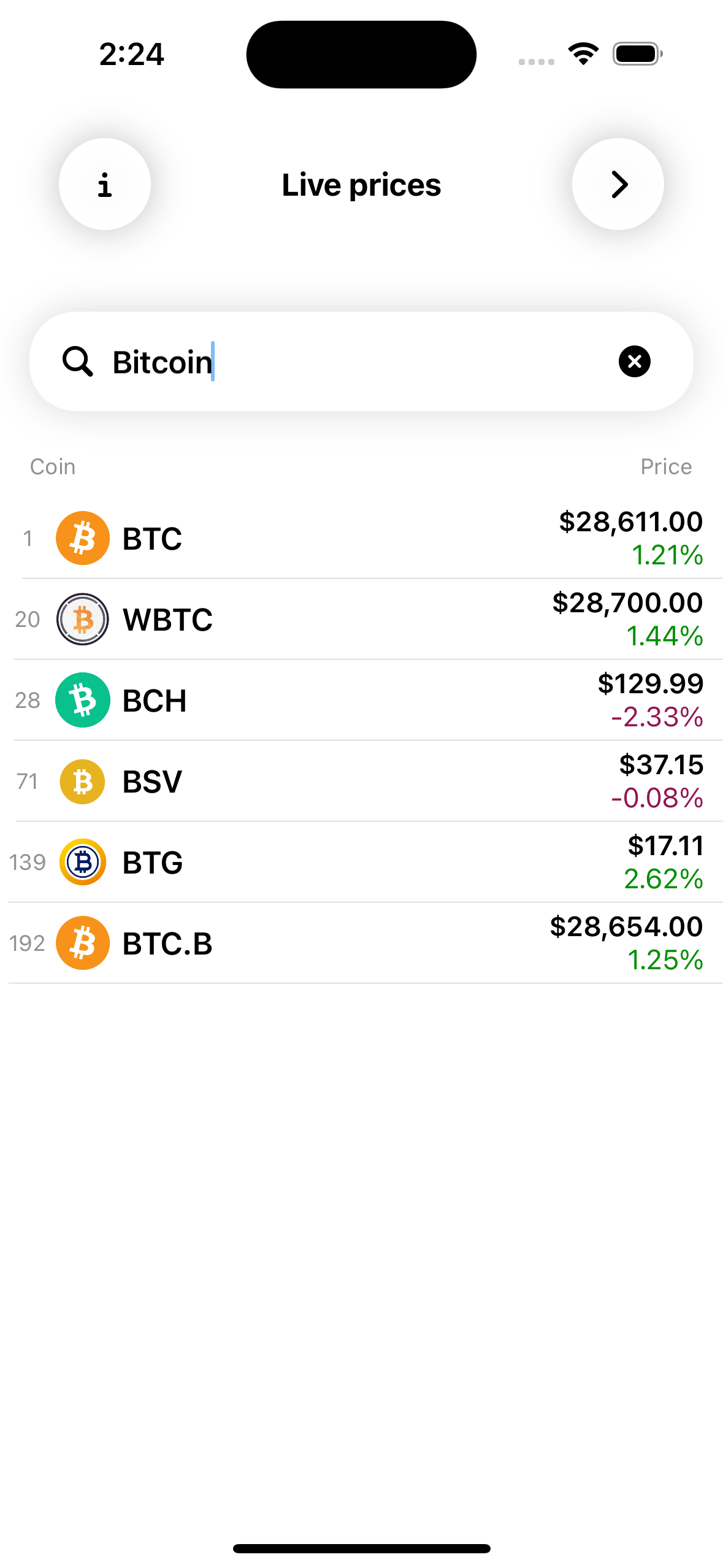
Task: Click the Wrapped Bitcoin WBTC coin icon
Action: pos(82,618)
